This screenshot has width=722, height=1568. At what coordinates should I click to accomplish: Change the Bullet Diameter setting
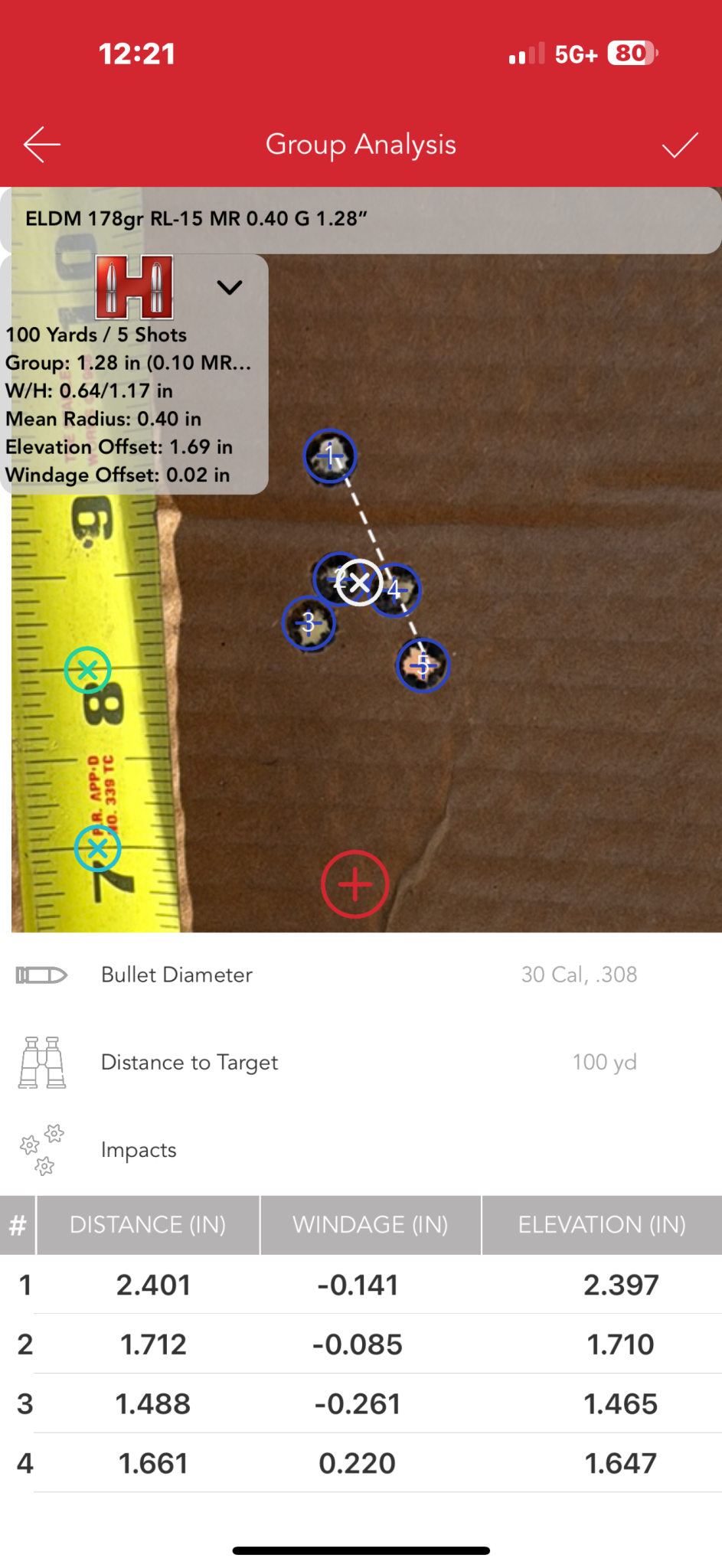pyautogui.click(x=360, y=975)
